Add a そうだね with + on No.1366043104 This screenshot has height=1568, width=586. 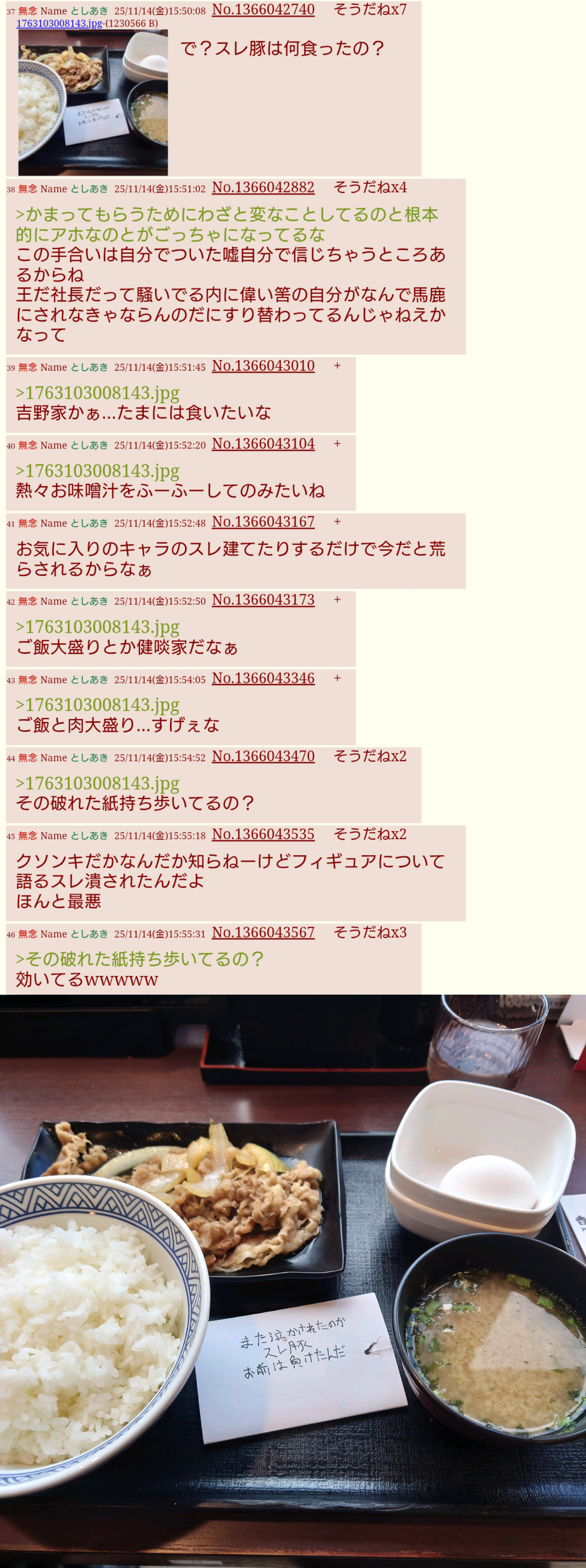[337, 444]
